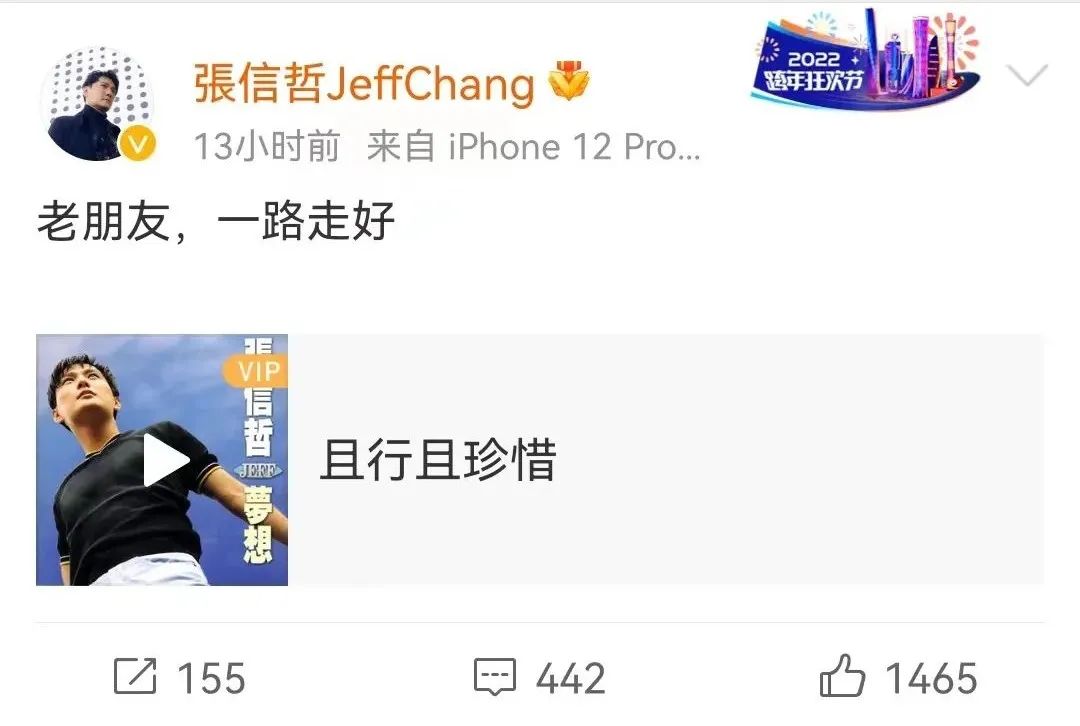This screenshot has height=726, width=1080.
Task: Tap the username 張信哲JeffChang
Action: 364,85
